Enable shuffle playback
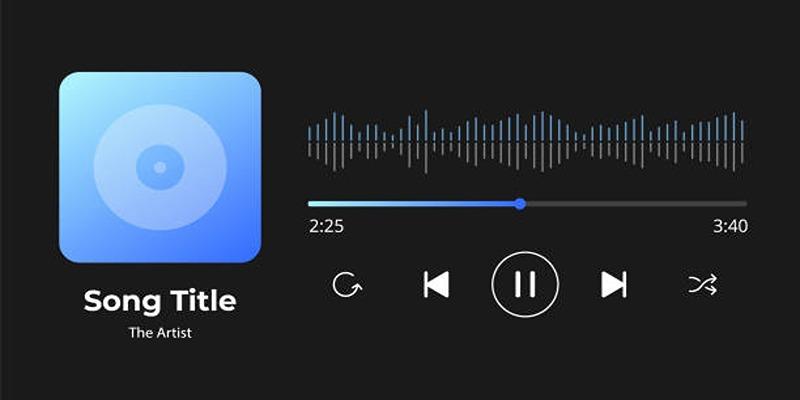Image resolution: width=800 pixels, height=400 pixels. click(702, 285)
